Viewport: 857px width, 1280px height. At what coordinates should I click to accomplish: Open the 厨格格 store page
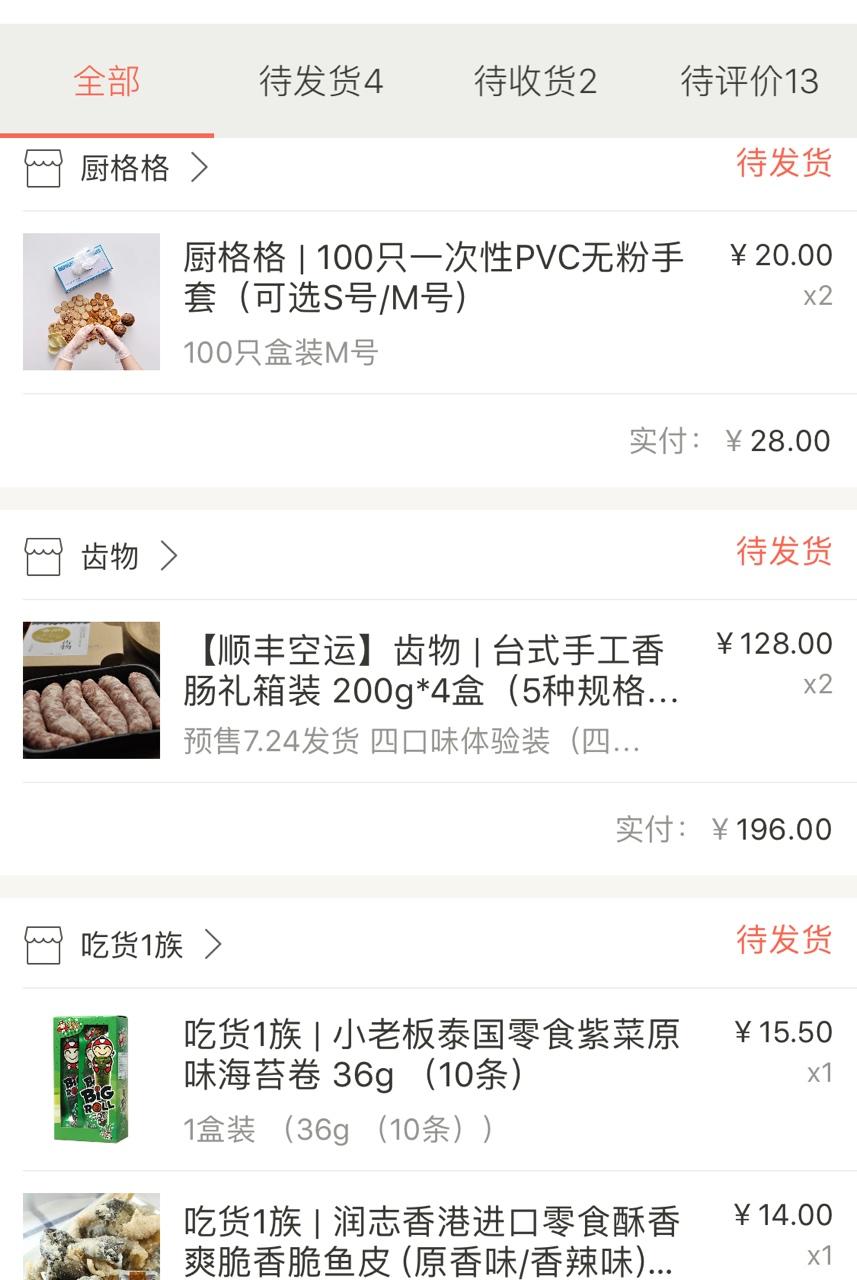124,168
